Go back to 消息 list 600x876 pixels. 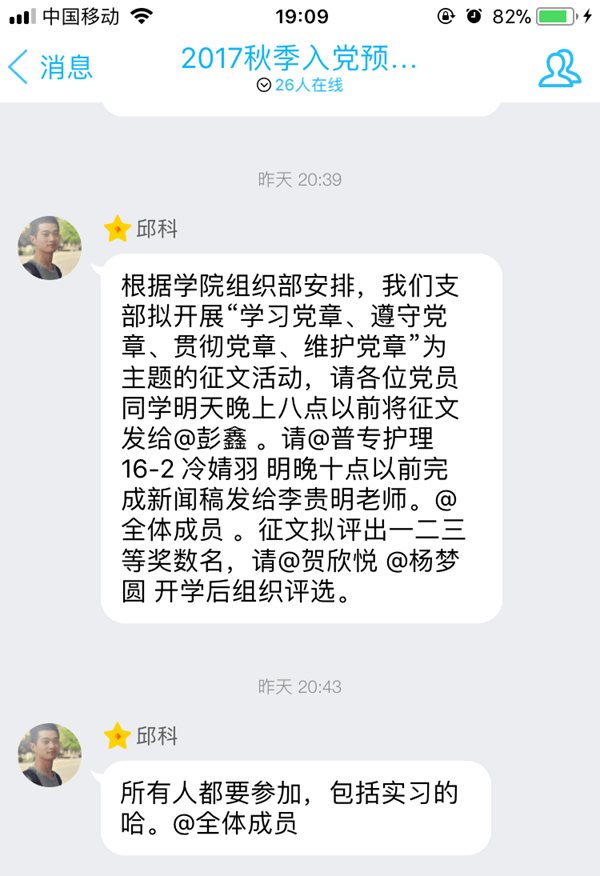tap(50, 67)
